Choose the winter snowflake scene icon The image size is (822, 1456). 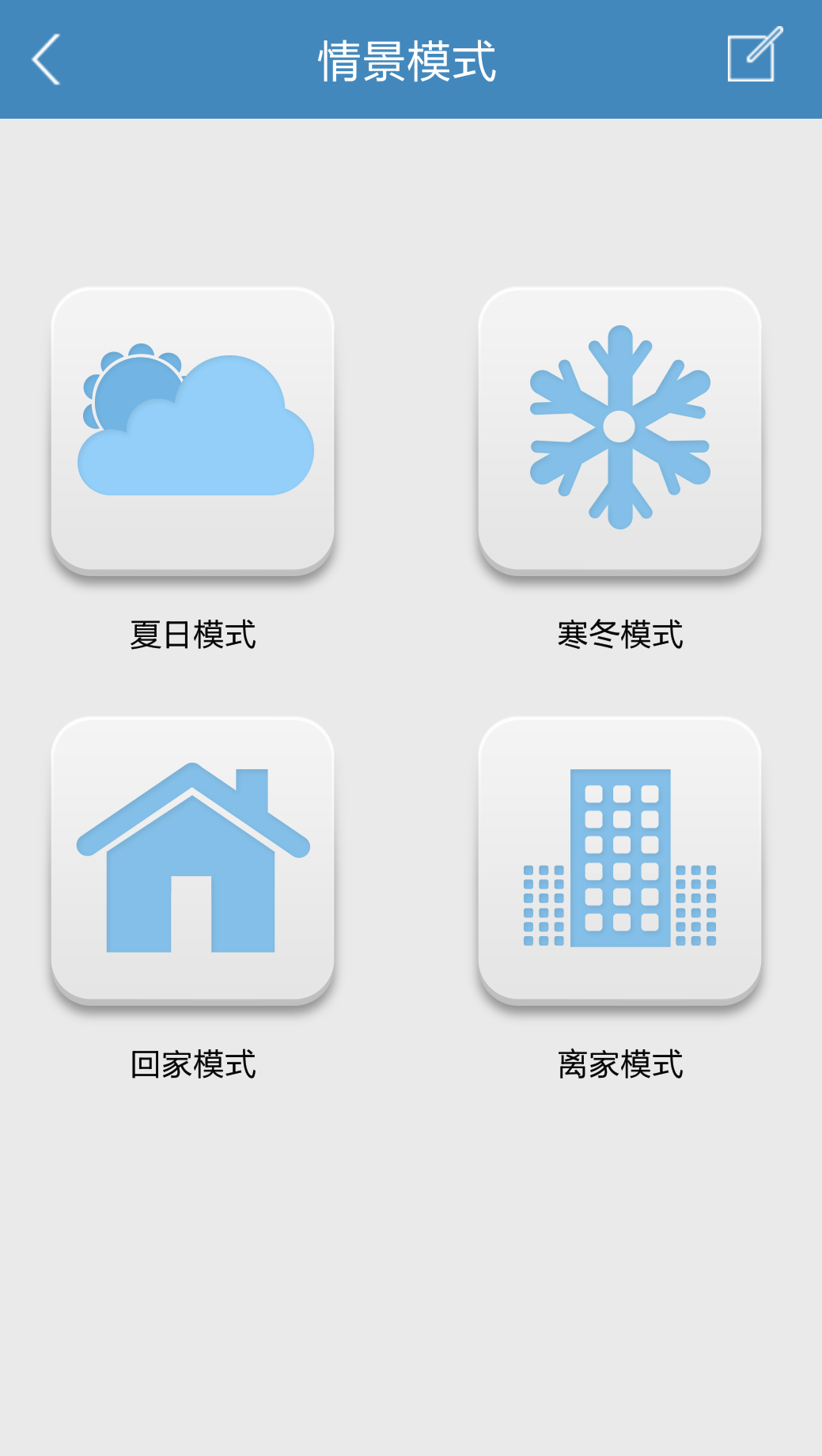[x=619, y=431]
